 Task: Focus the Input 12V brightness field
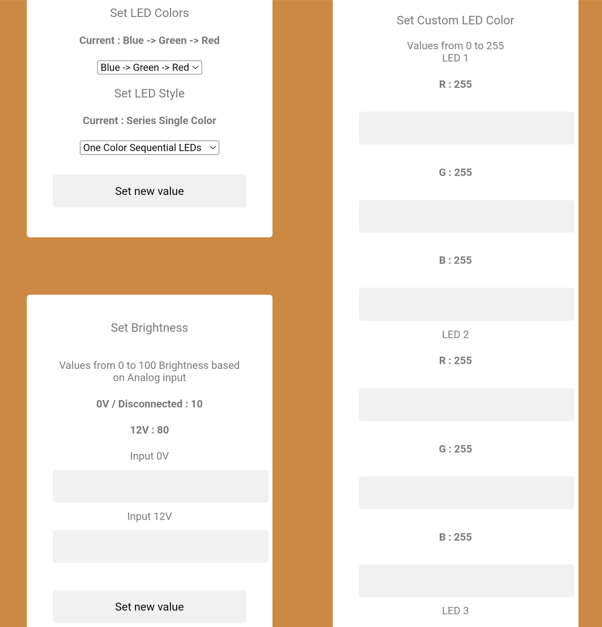coord(160,546)
